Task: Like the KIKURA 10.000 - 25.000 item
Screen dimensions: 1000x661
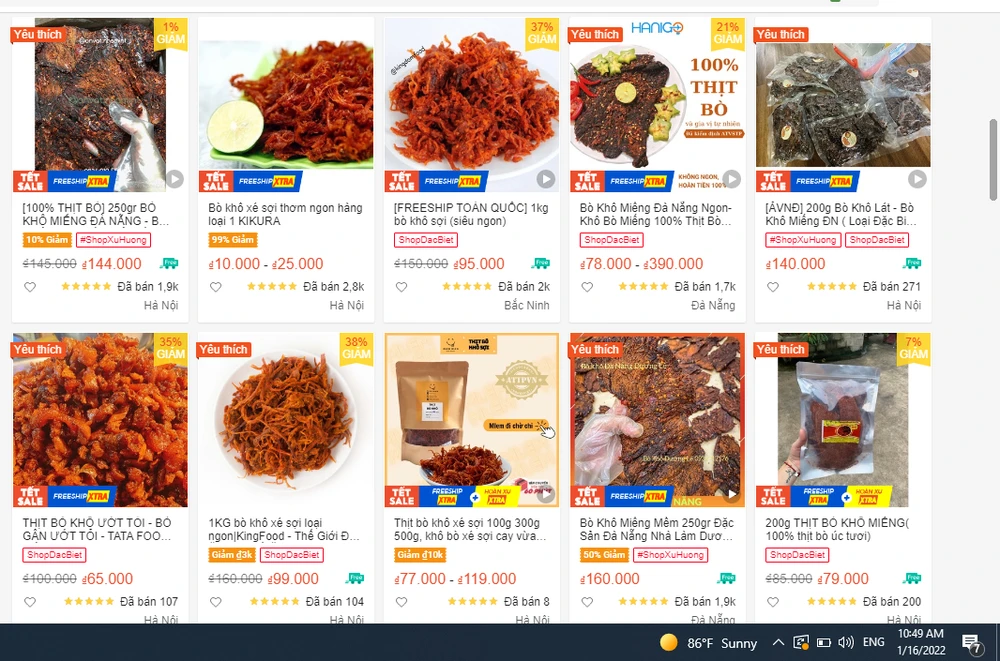Action: [215, 287]
